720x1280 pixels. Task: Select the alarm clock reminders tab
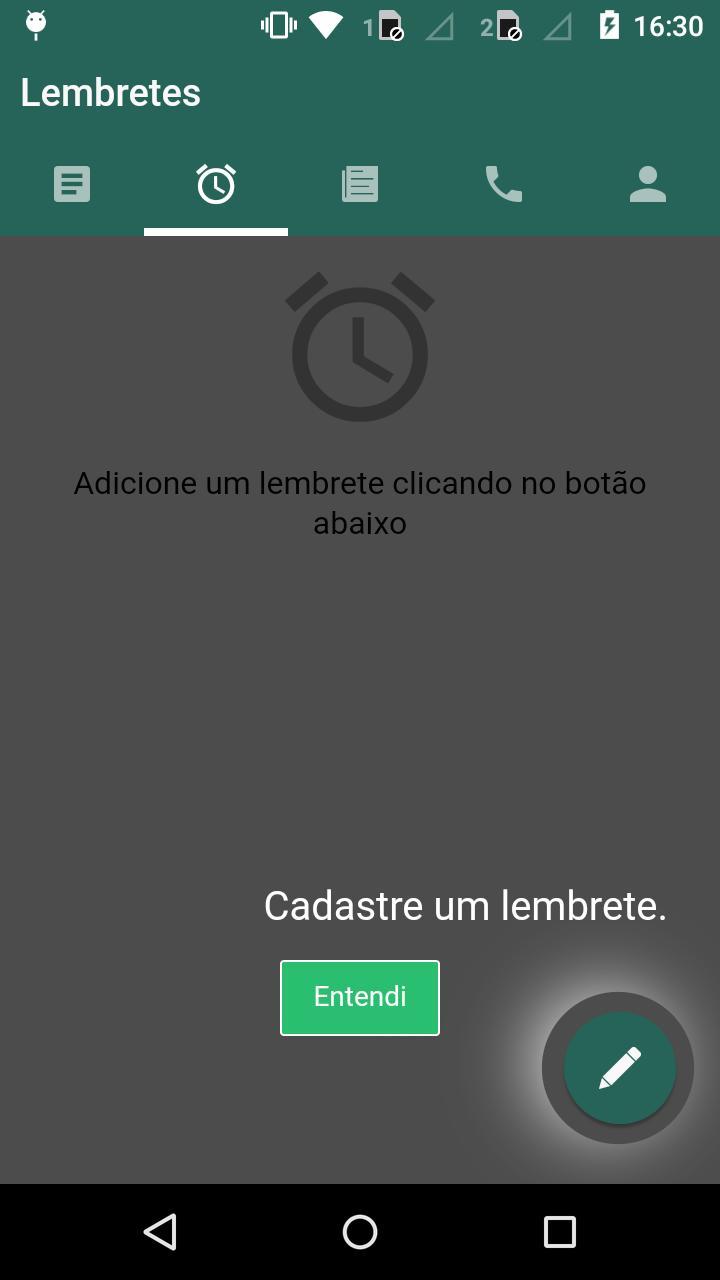tap(216, 185)
